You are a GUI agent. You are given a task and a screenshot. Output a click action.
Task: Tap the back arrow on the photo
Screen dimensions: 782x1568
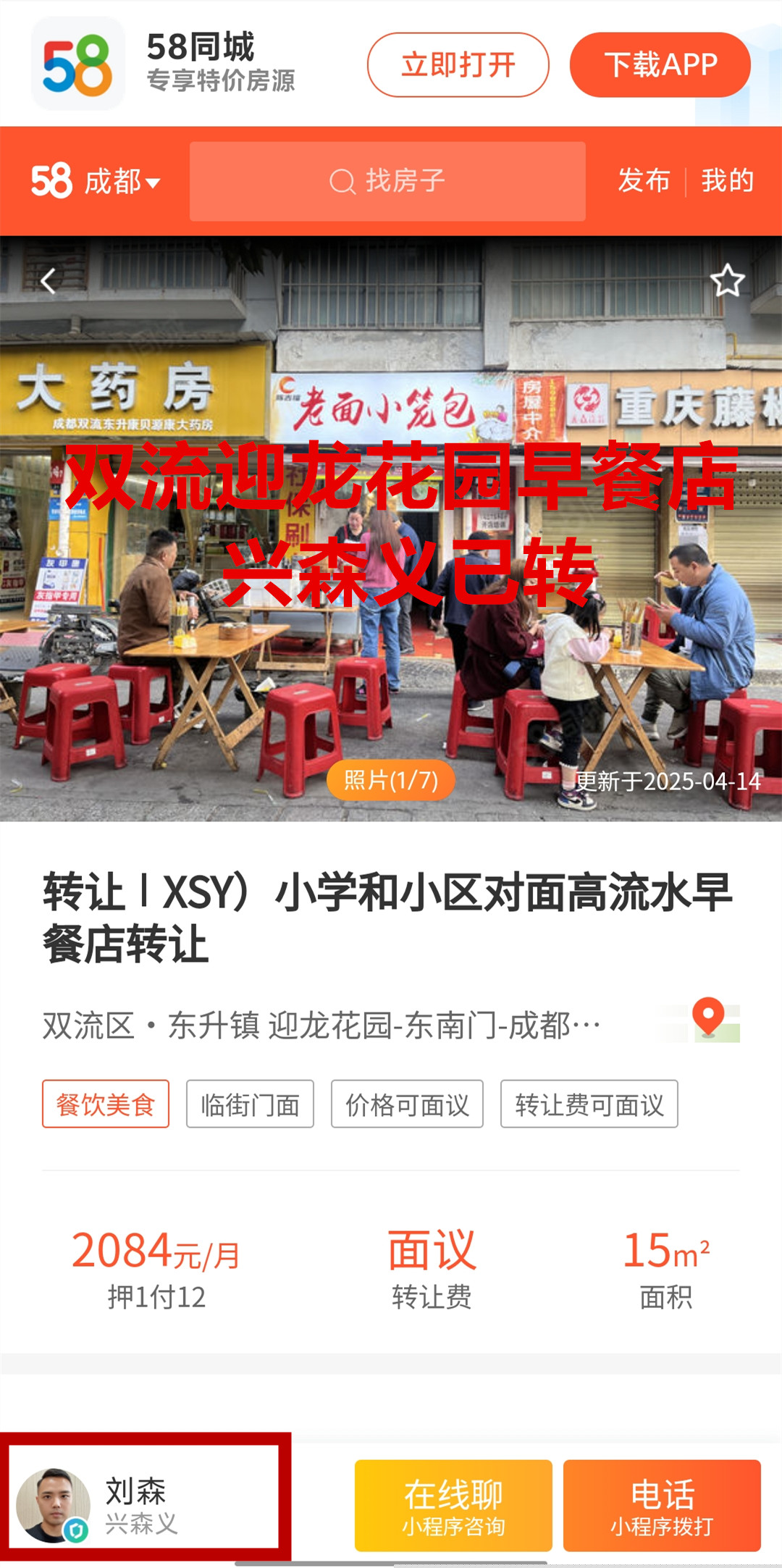pyautogui.click(x=49, y=281)
